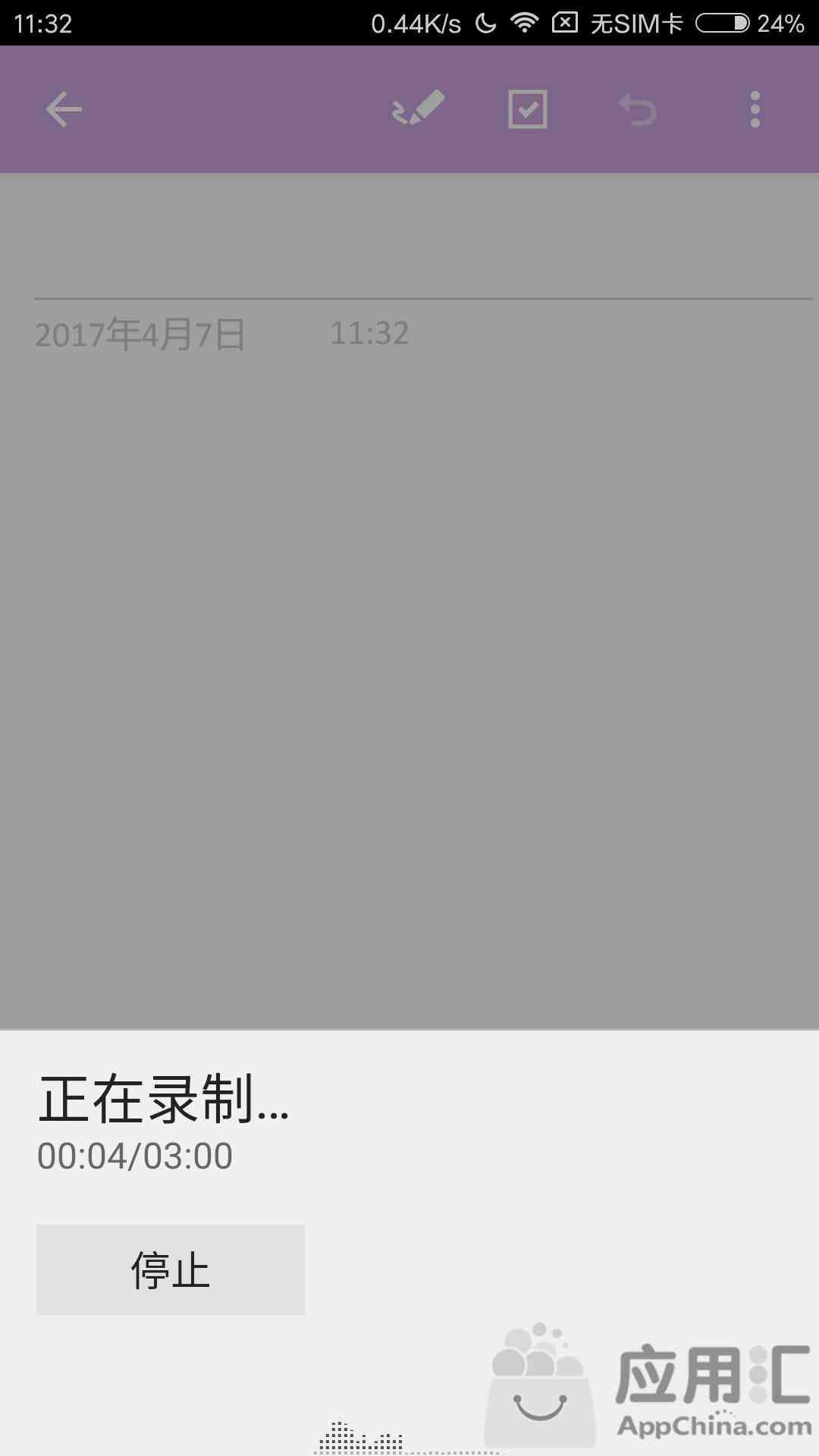Open the pen drawing tool
The image size is (819, 1456).
coord(418,108)
